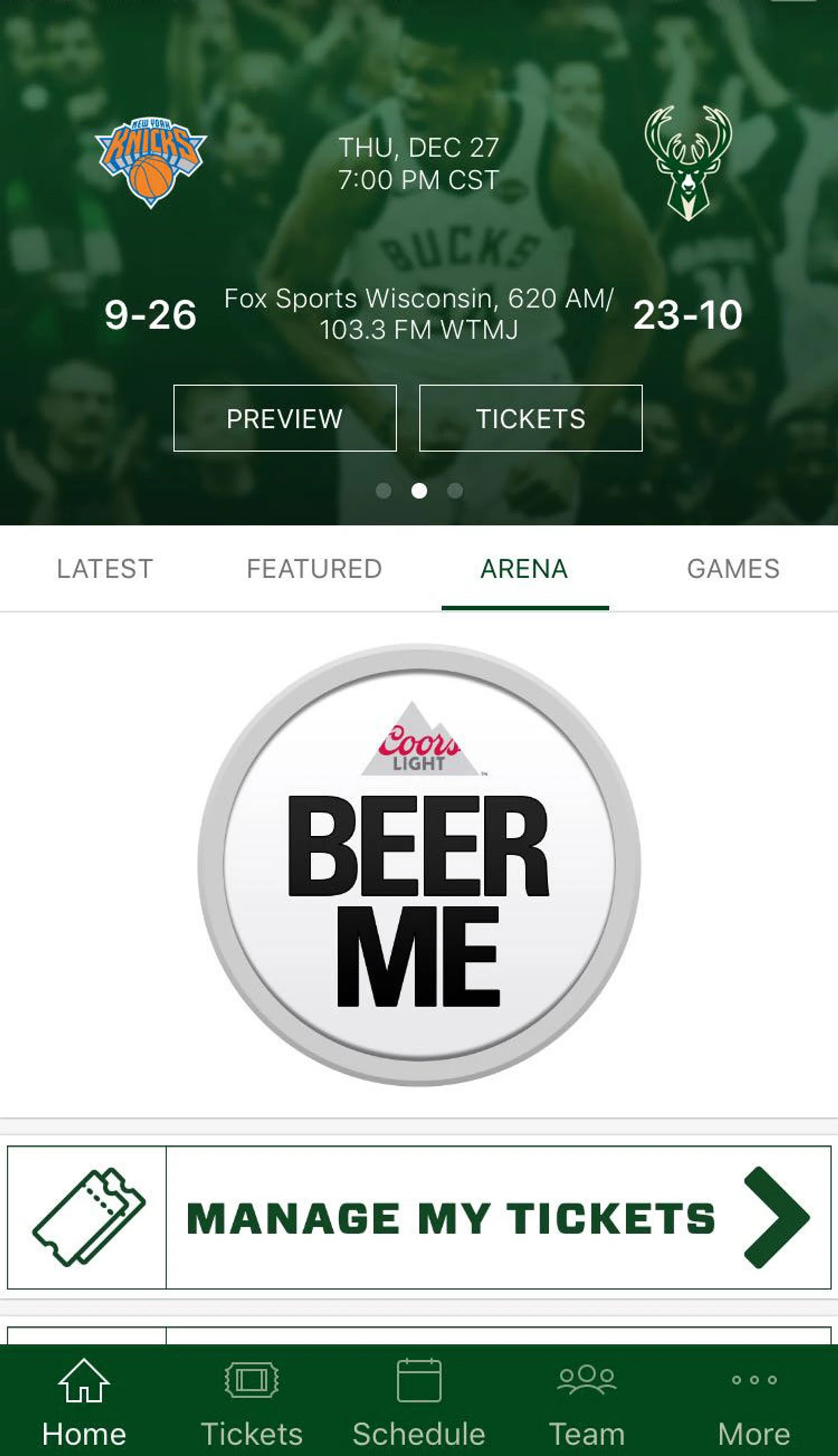838x1456 pixels.
Task: Tap the Coors Light Beer Me button
Action: (419, 864)
